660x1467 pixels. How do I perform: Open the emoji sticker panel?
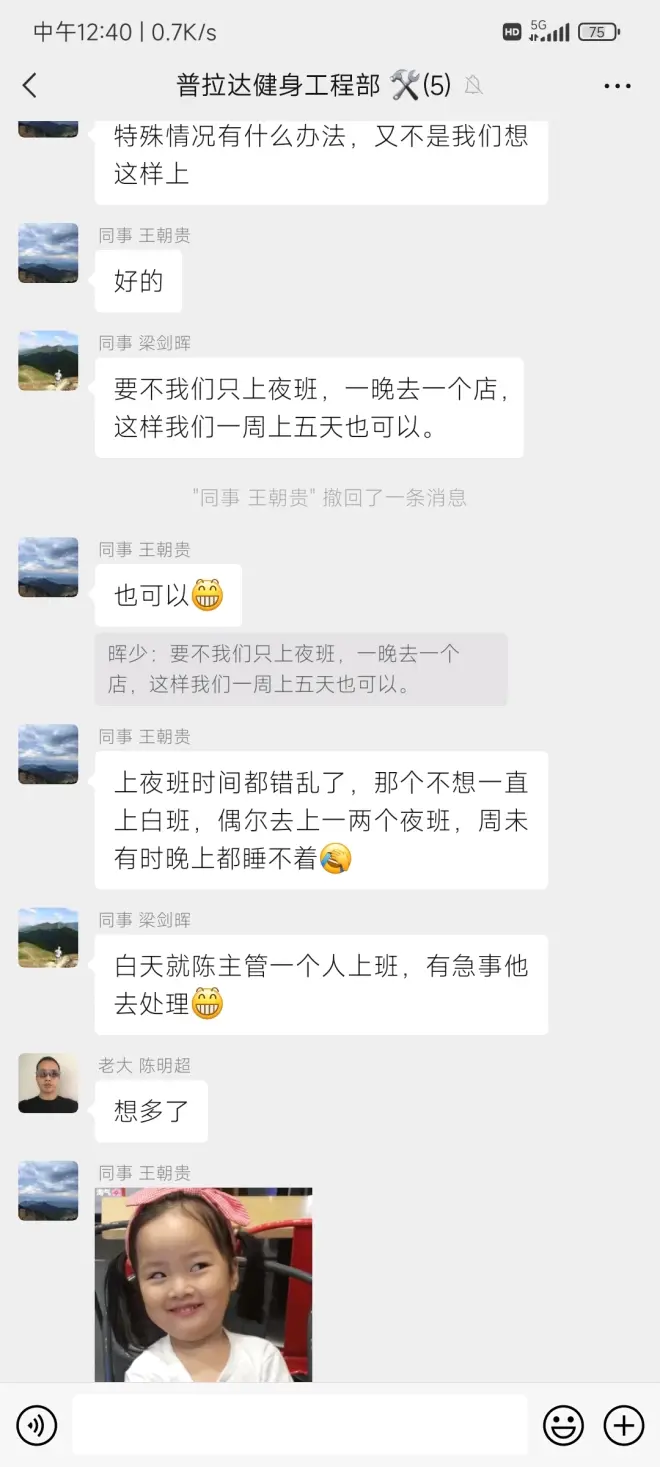point(563,1425)
